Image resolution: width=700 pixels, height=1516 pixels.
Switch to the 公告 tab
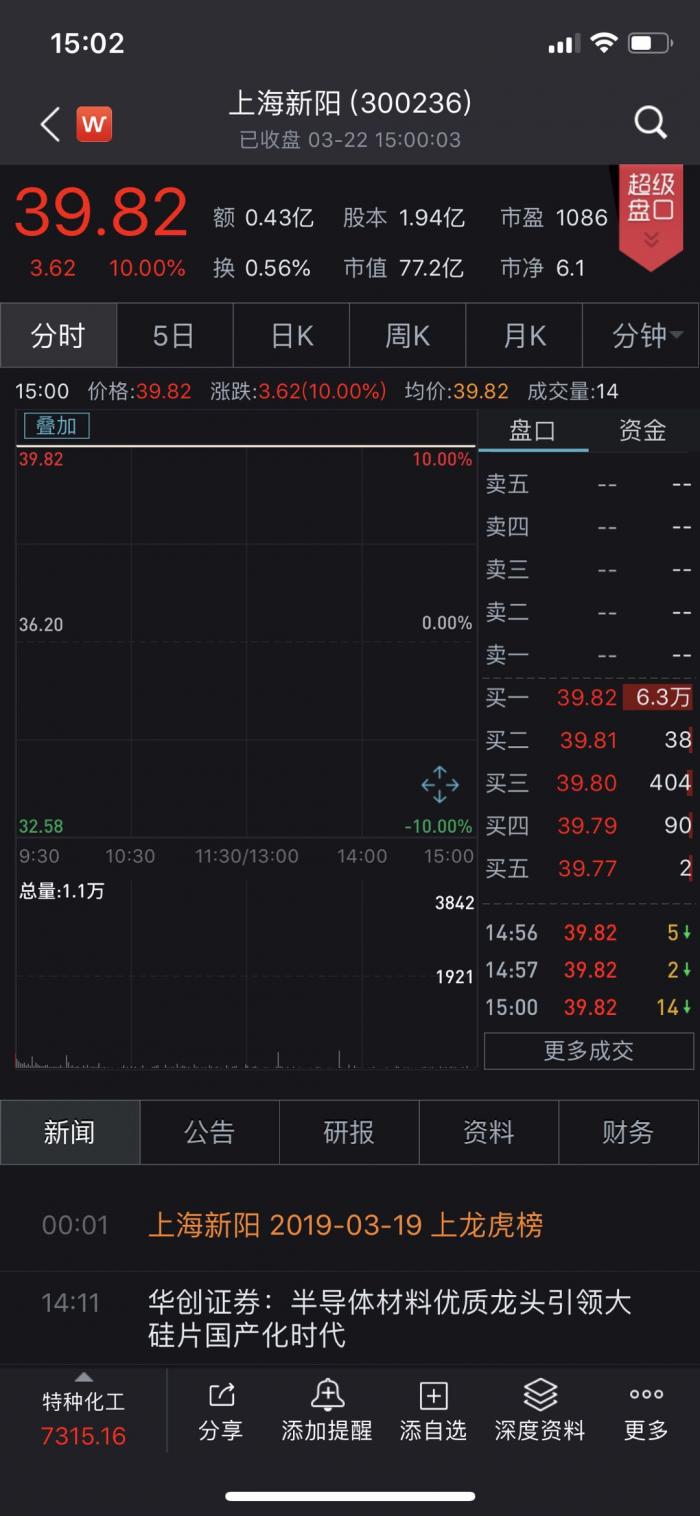(x=209, y=1132)
